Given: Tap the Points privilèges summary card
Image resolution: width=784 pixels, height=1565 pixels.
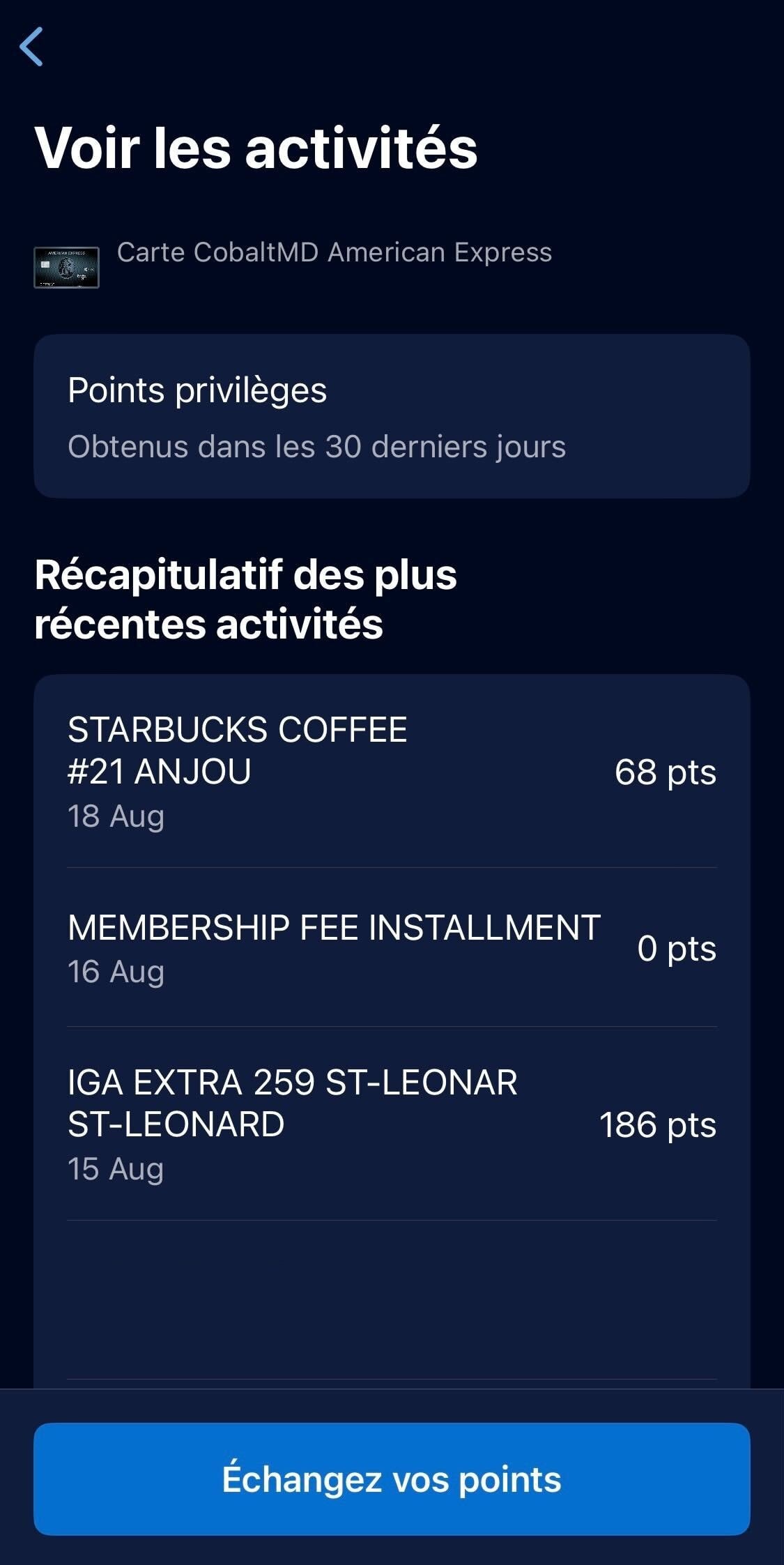Looking at the screenshot, I should click(x=392, y=416).
